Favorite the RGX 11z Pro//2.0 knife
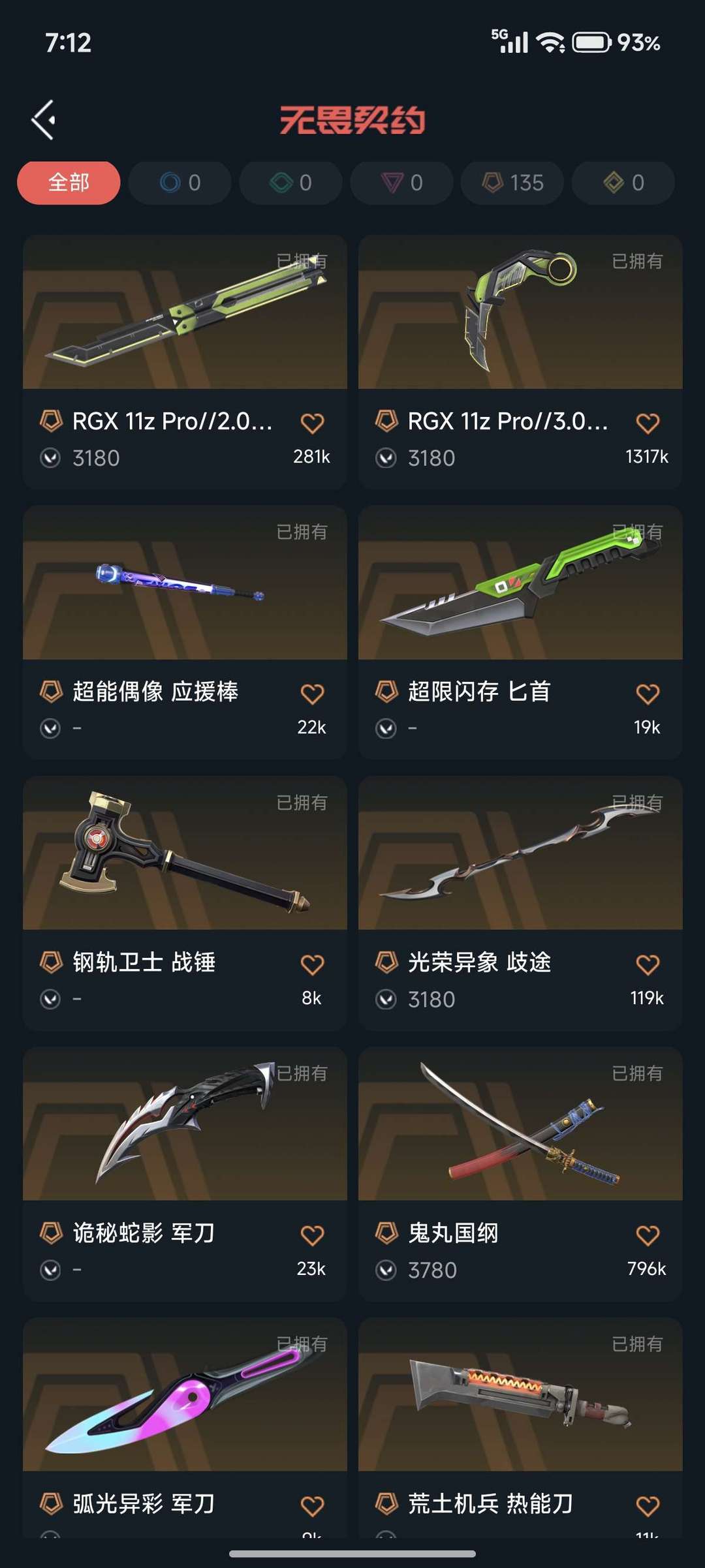 coord(313,423)
